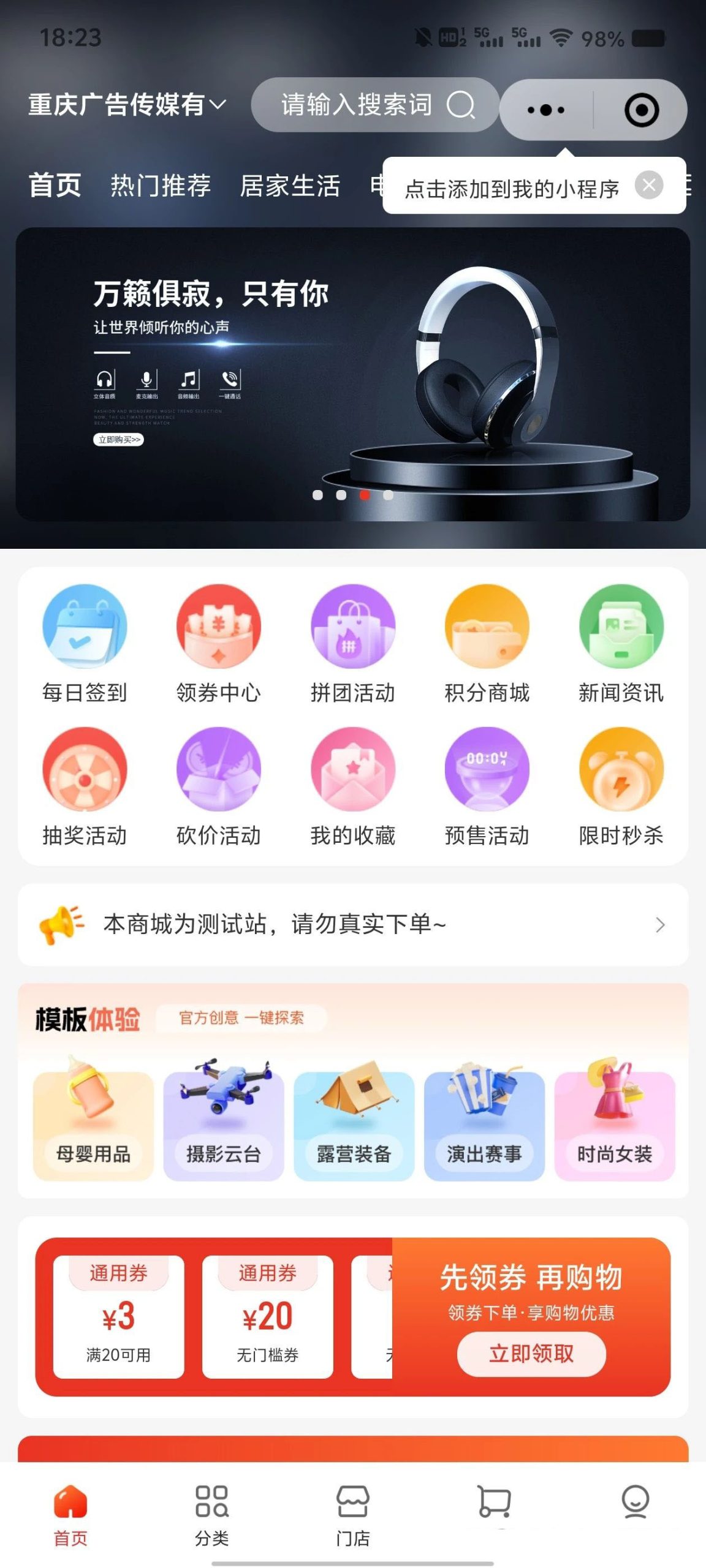Open 拼团活动 group buying
Image resolution: width=706 pixels, height=1568 pixels.
click(352, 644)
